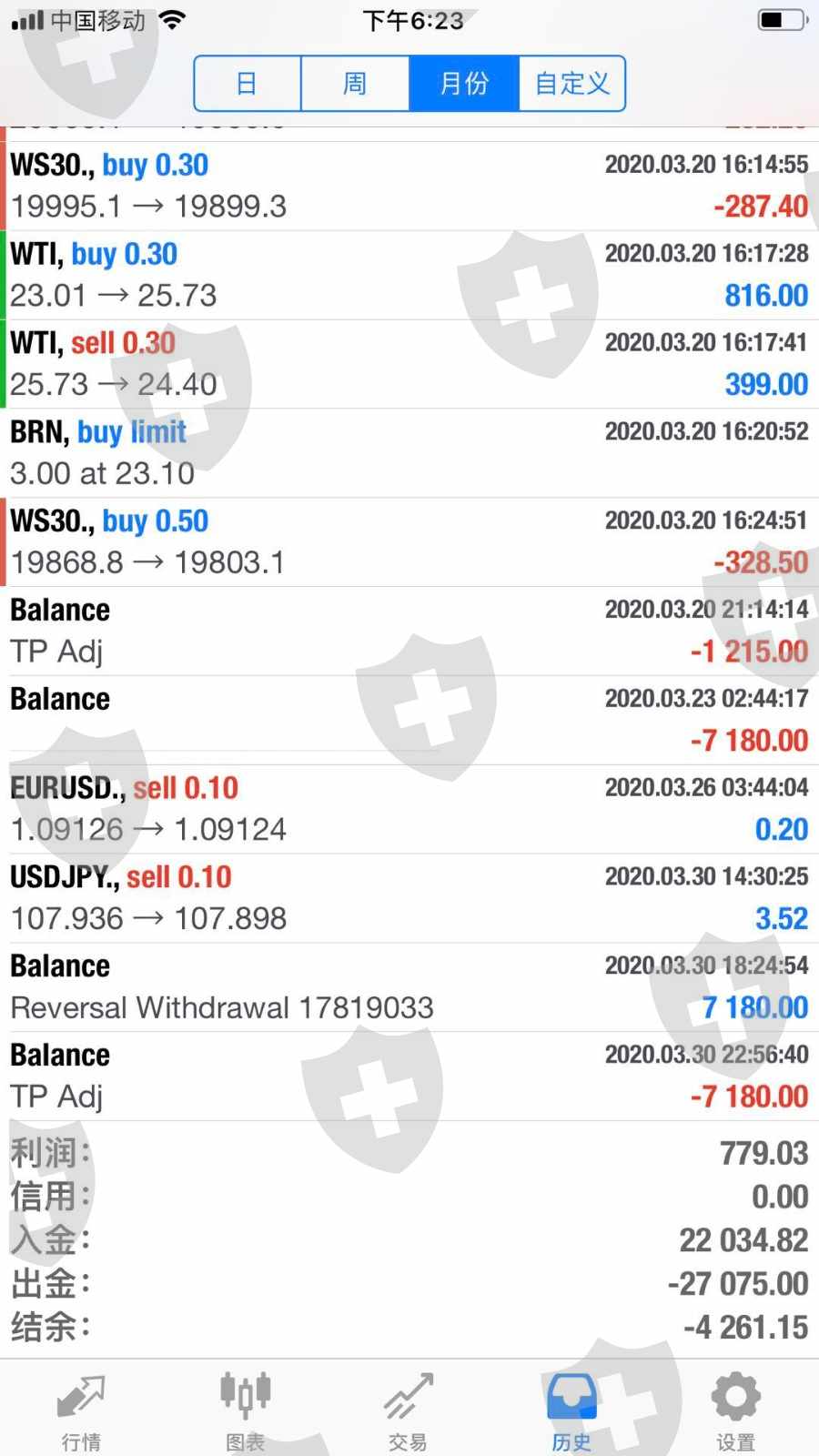Open the USDJPY sell 0.10 trade row
This screenshot has height=1456, width=819.
(409, 898)
